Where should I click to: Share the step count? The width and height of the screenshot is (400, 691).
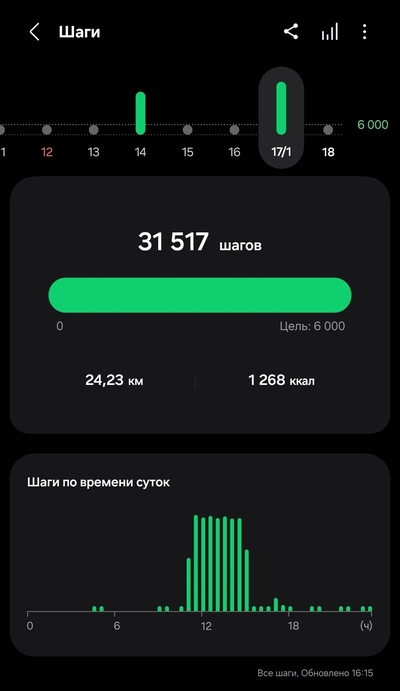click(x=291, y=32)
